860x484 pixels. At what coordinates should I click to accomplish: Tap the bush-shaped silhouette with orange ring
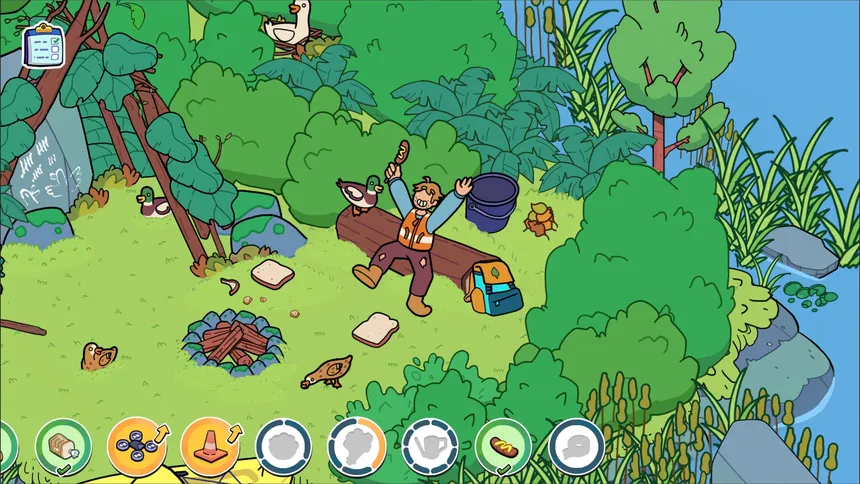[357, 446]
